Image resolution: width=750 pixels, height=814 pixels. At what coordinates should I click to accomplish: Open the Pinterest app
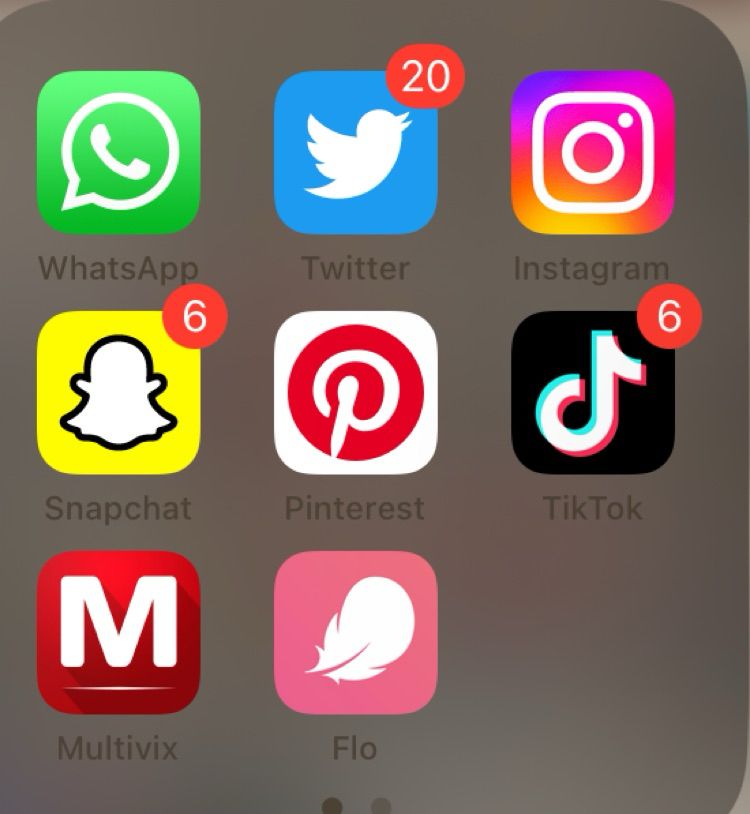pos(355,392)
